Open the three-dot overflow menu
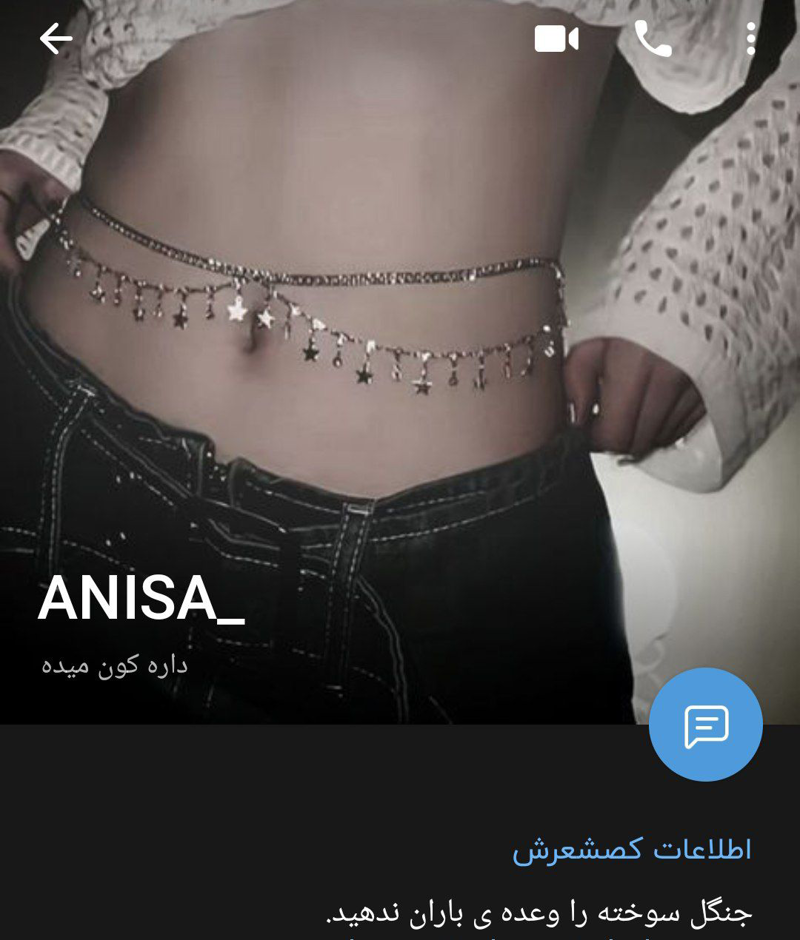The height and width of the screenshot is (940, 800). (750, 39)
